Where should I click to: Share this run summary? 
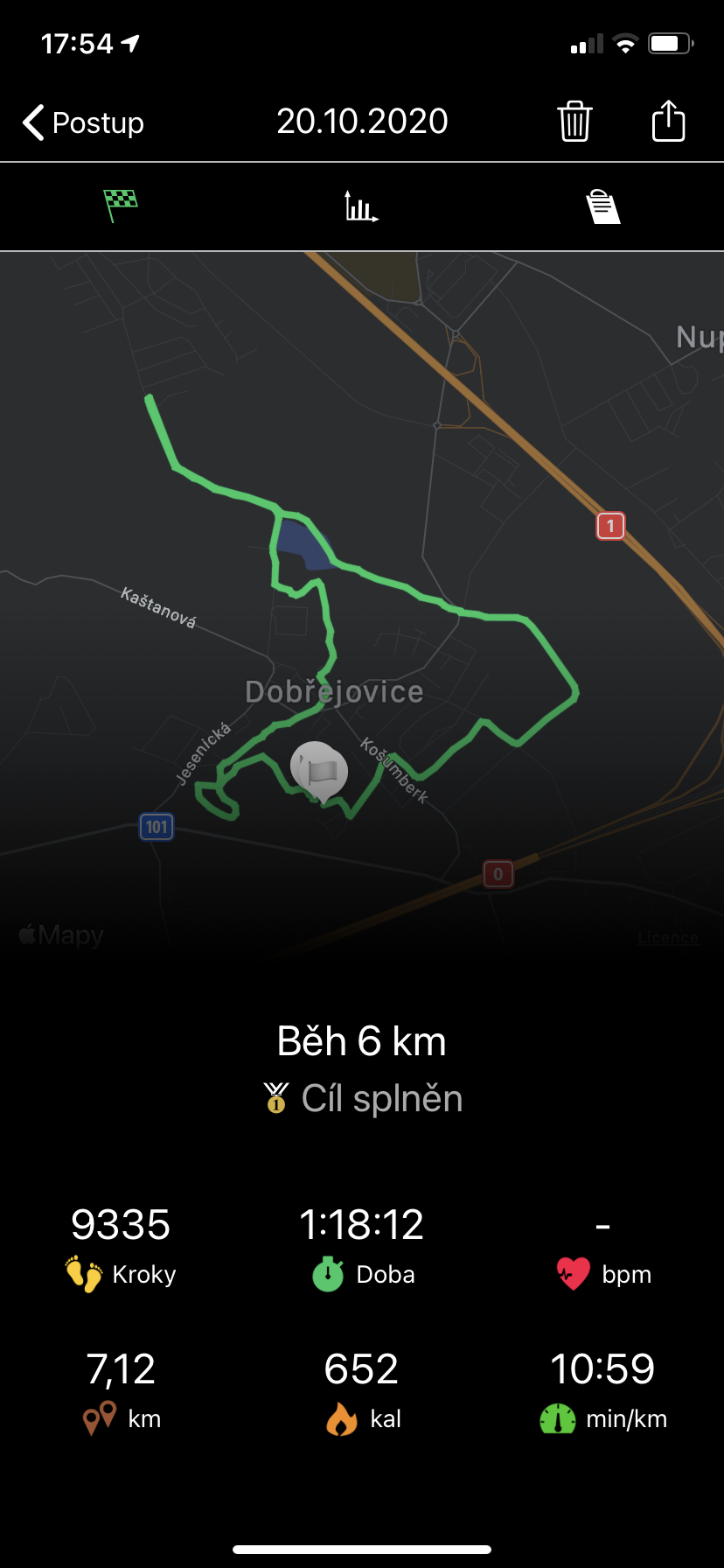pos(669,120)
